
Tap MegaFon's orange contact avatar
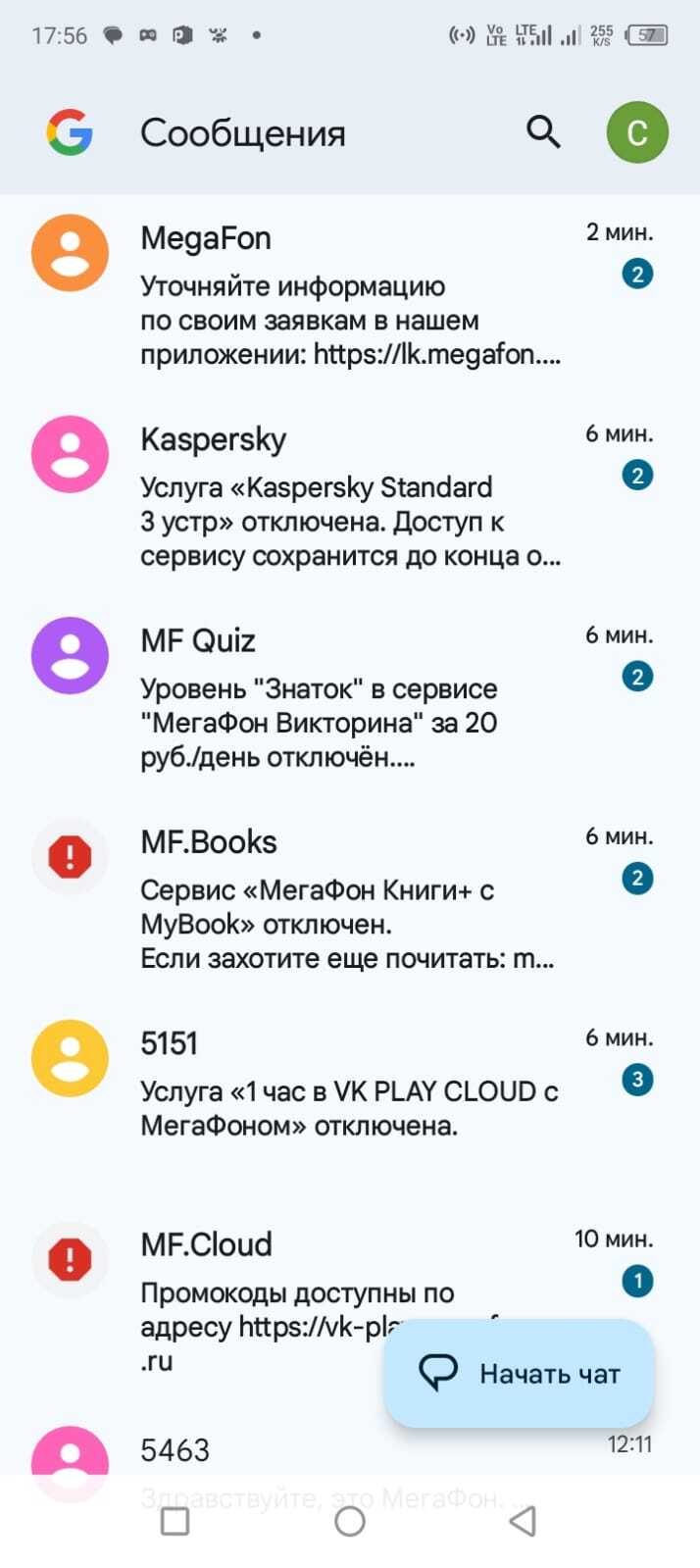click(x=70, y=253)
